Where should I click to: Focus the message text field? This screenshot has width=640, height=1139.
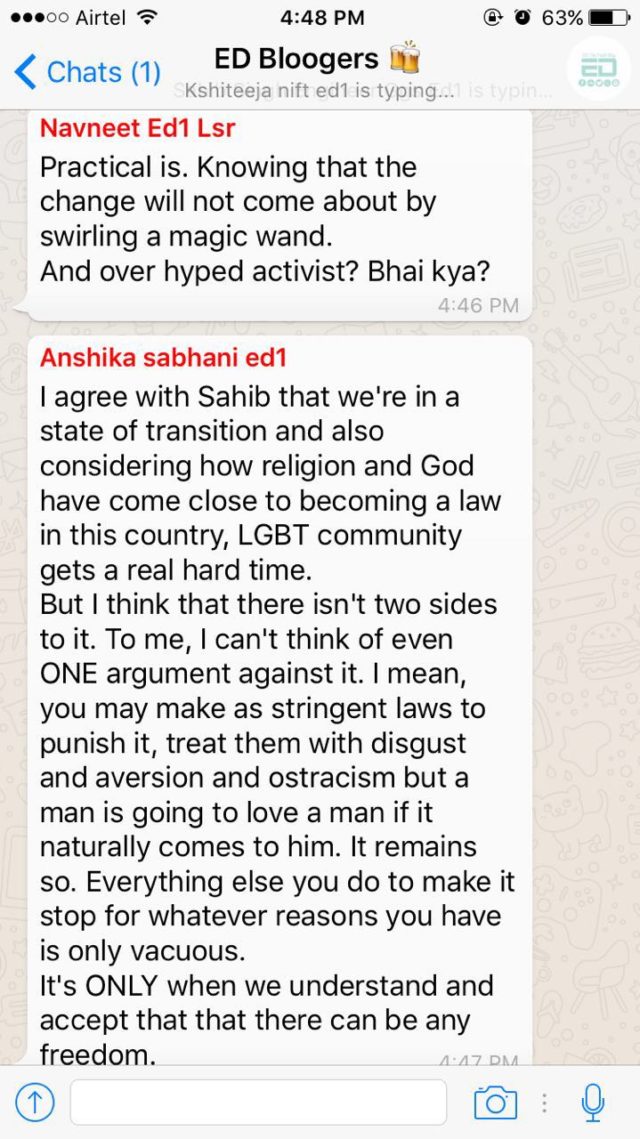[x=258, y=1103]
